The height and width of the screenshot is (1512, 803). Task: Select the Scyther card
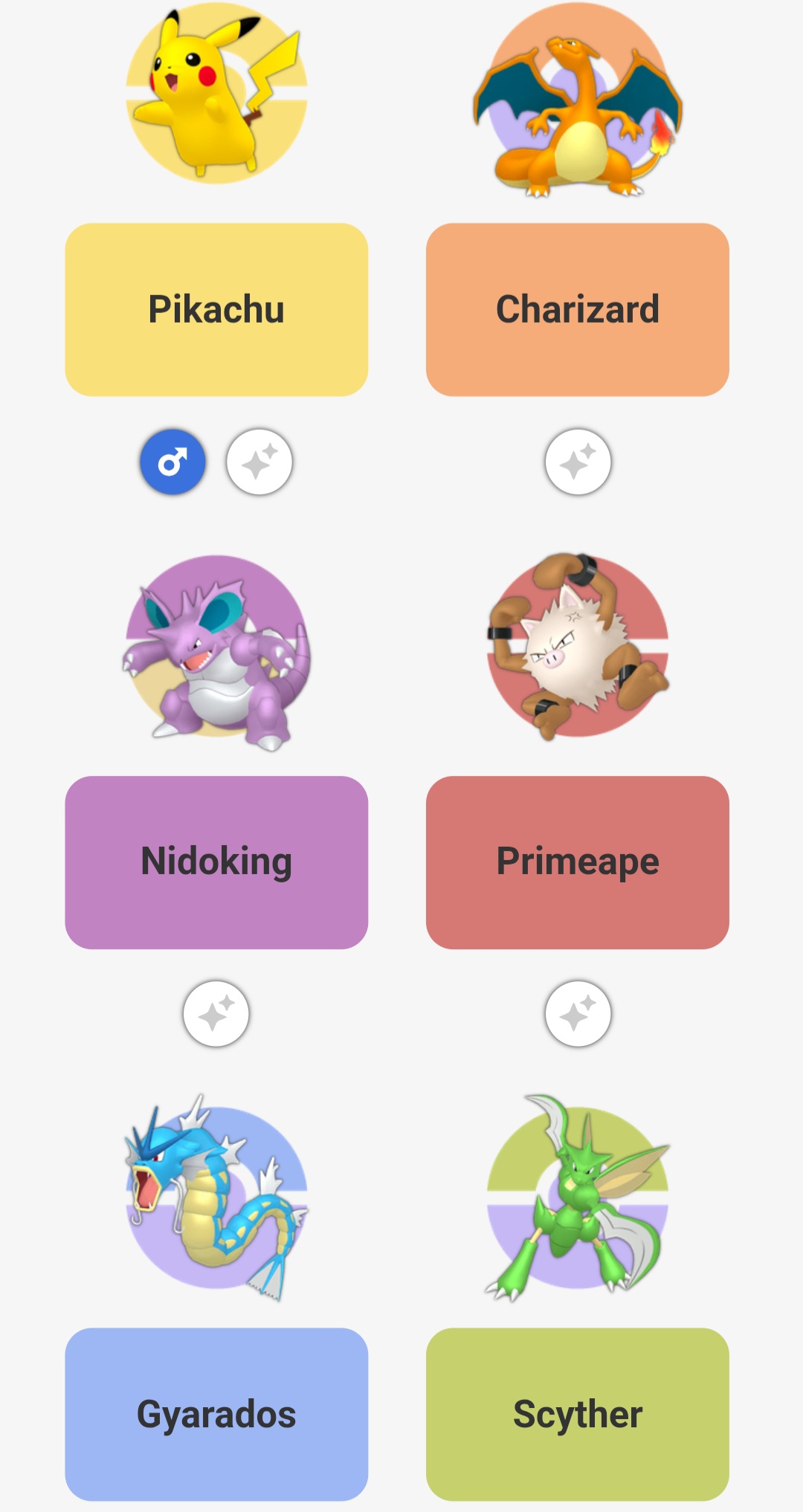click(578, 1415)
